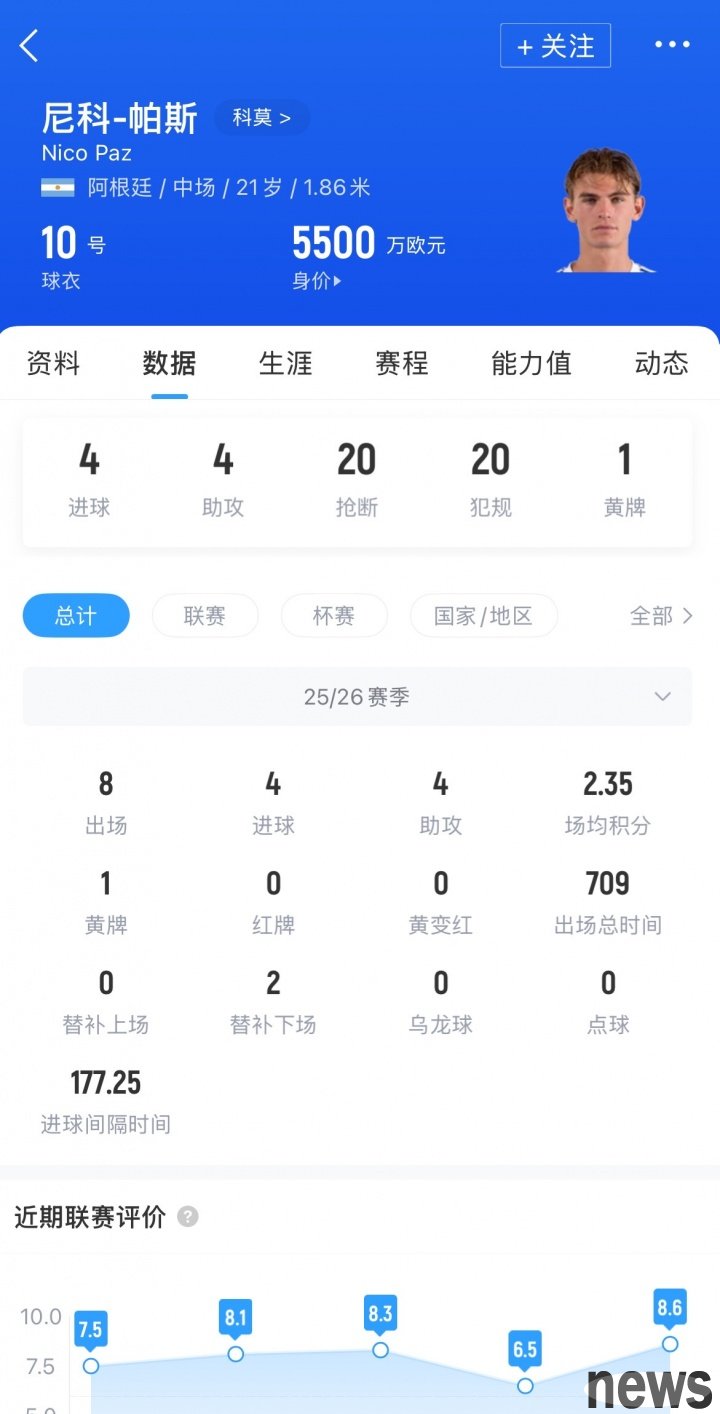
Task: Filter stats by 联赛
Action: pos(205,616)
